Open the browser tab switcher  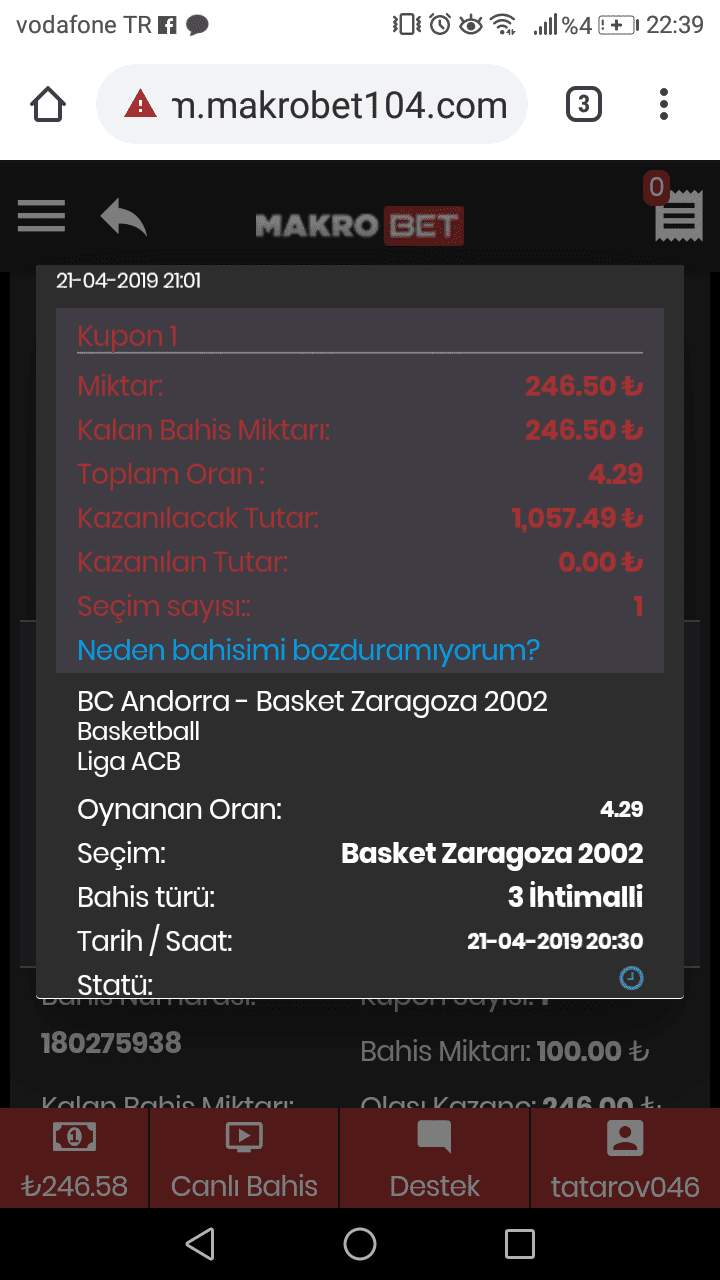[584, 105]
